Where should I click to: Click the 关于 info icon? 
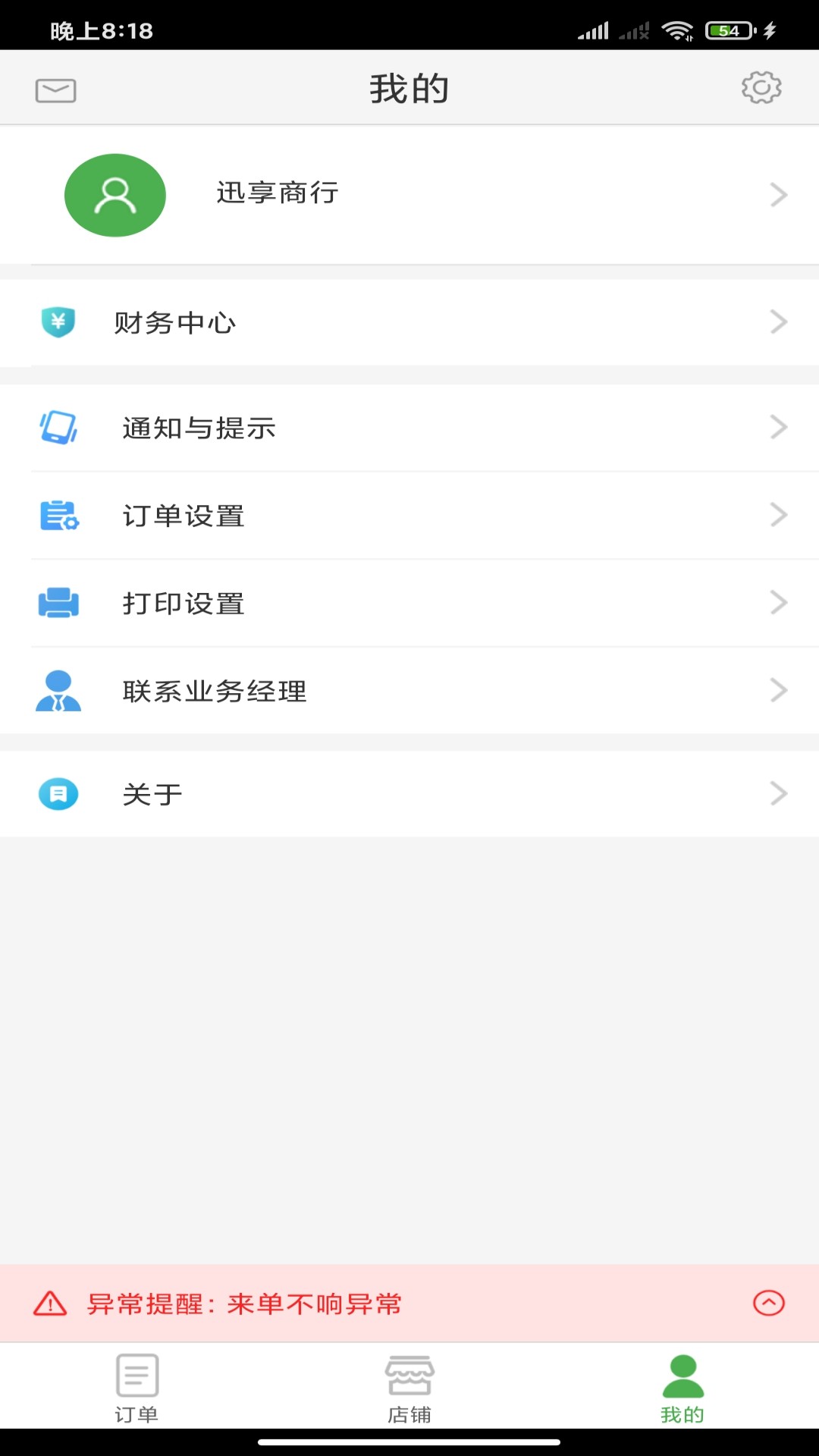(x=58, y=793)
